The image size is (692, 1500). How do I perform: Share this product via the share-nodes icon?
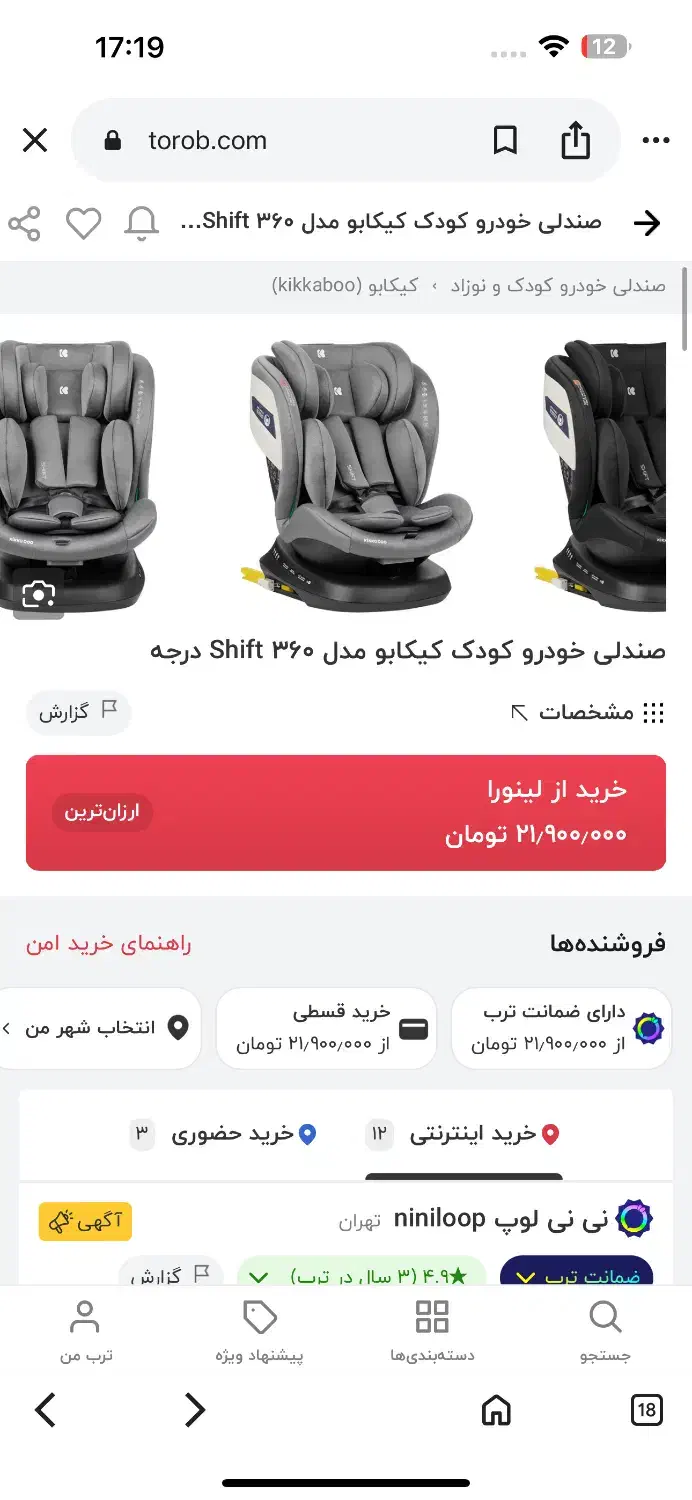coord(25,223)
